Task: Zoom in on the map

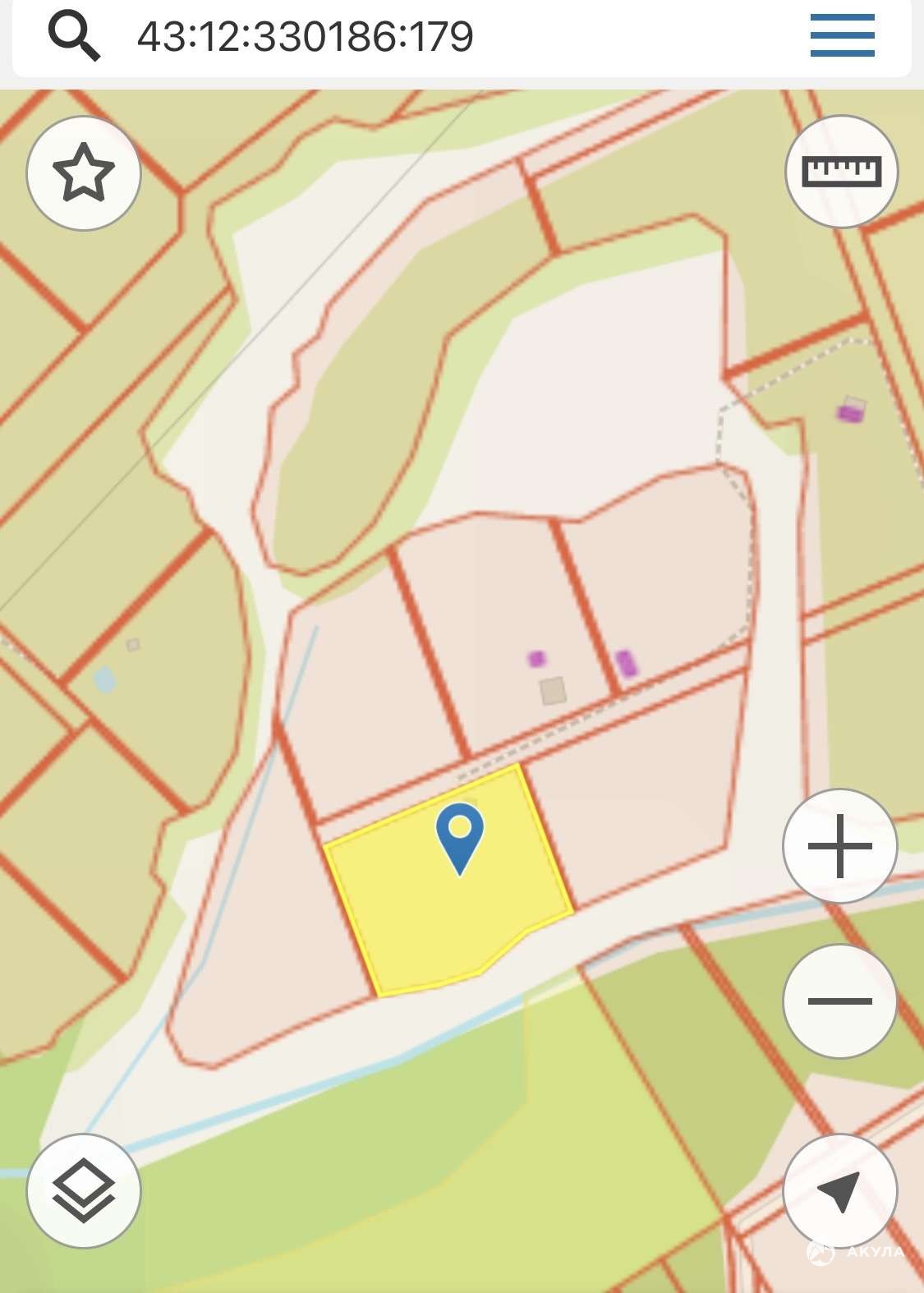Action: coord(839,846)
